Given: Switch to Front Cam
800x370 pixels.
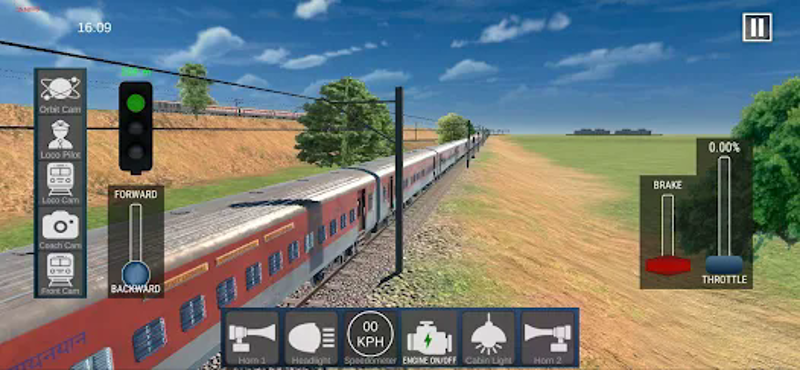Looking at the screenshot, I should tap(60, 274).
